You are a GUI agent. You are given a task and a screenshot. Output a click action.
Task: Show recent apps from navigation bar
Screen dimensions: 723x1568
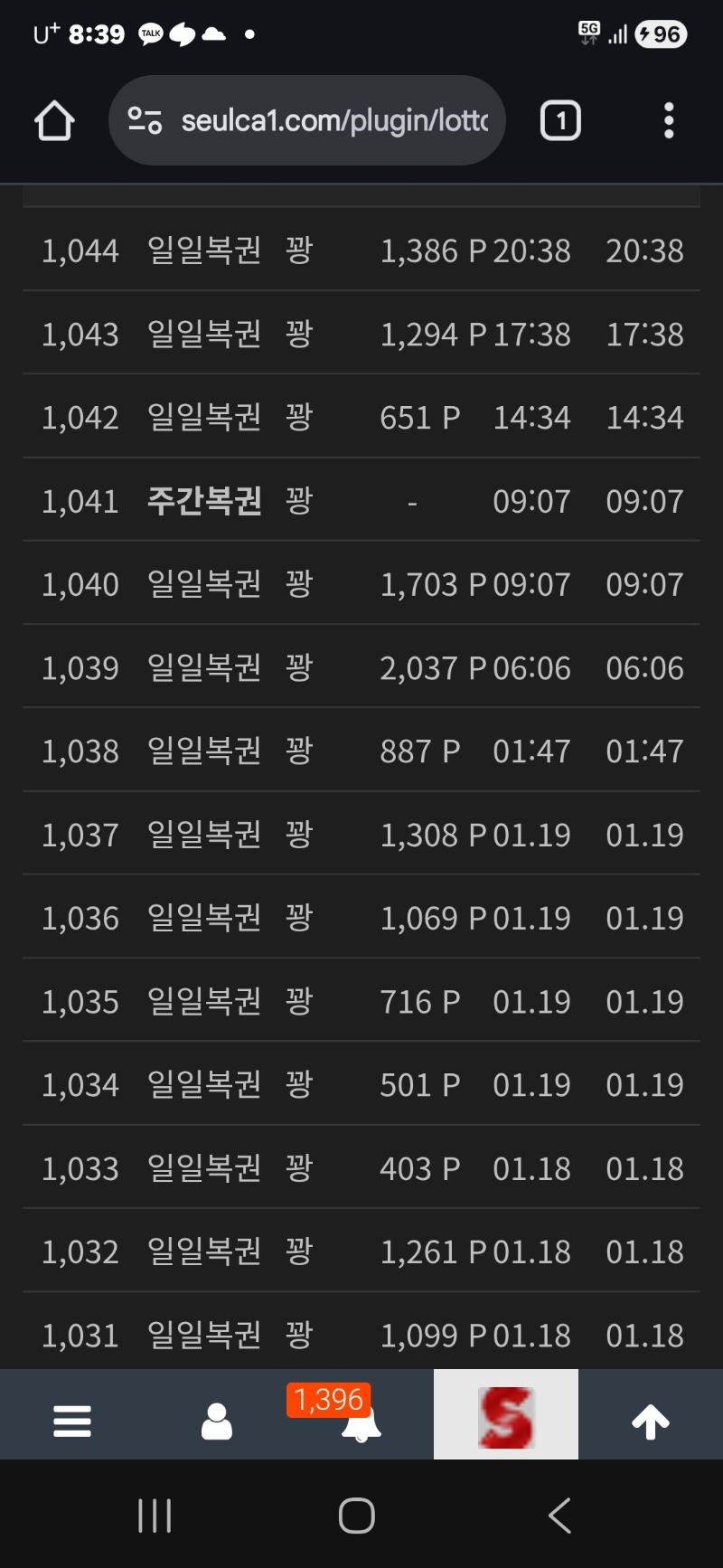[x=155, y=1516]
